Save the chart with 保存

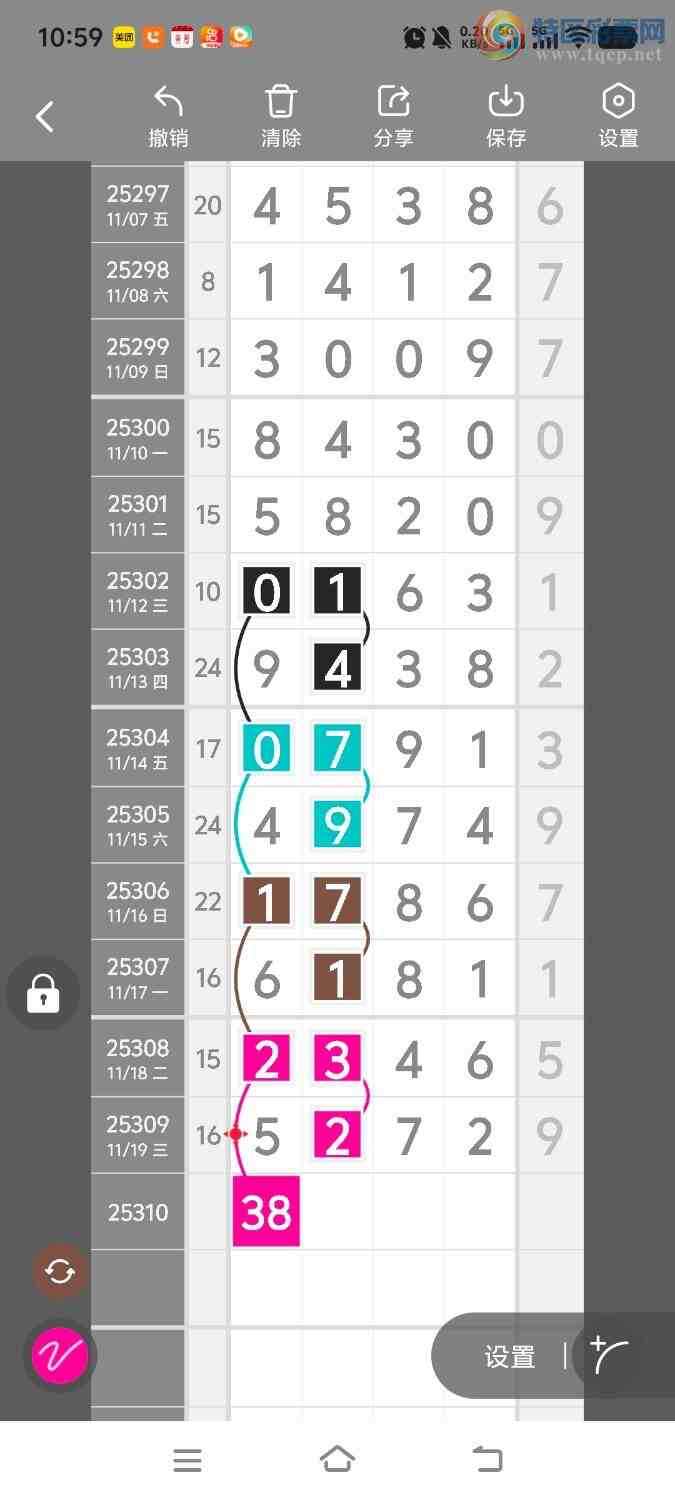pyautogui.click(x=506, y=117)
